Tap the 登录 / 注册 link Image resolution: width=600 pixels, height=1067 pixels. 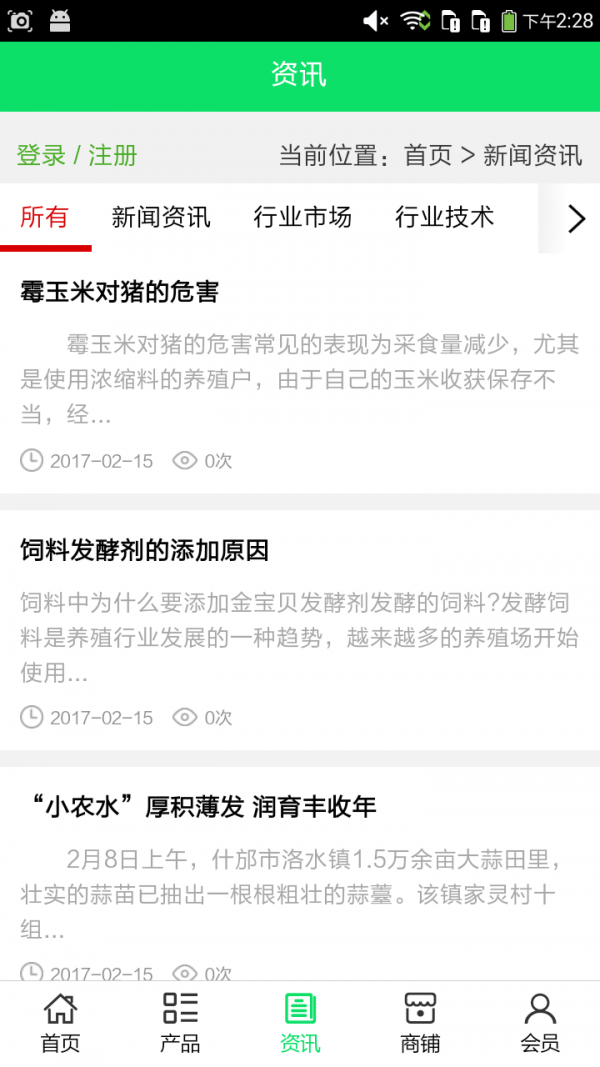77,155
